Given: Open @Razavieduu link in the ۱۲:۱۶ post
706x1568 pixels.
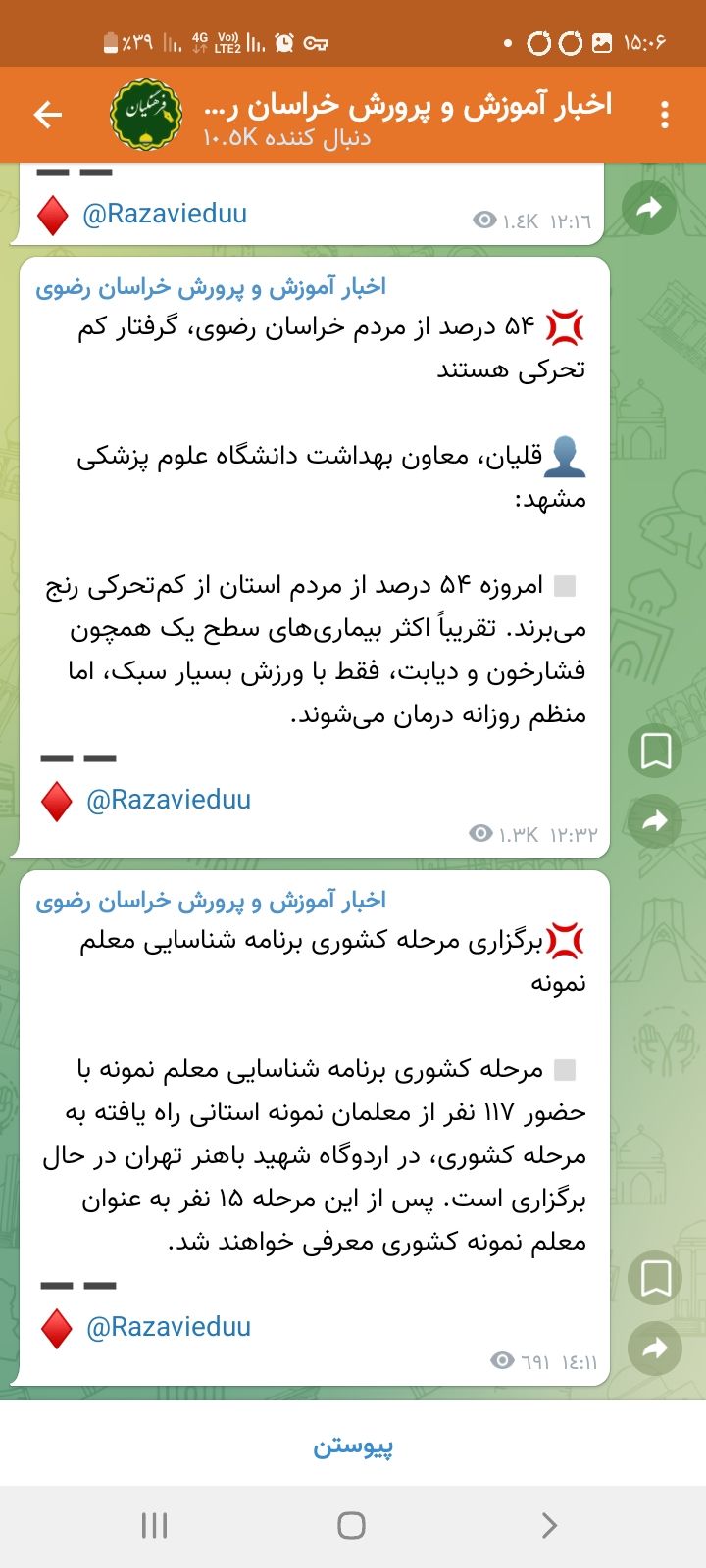Looking at the screenshot, I should point(165,214).
